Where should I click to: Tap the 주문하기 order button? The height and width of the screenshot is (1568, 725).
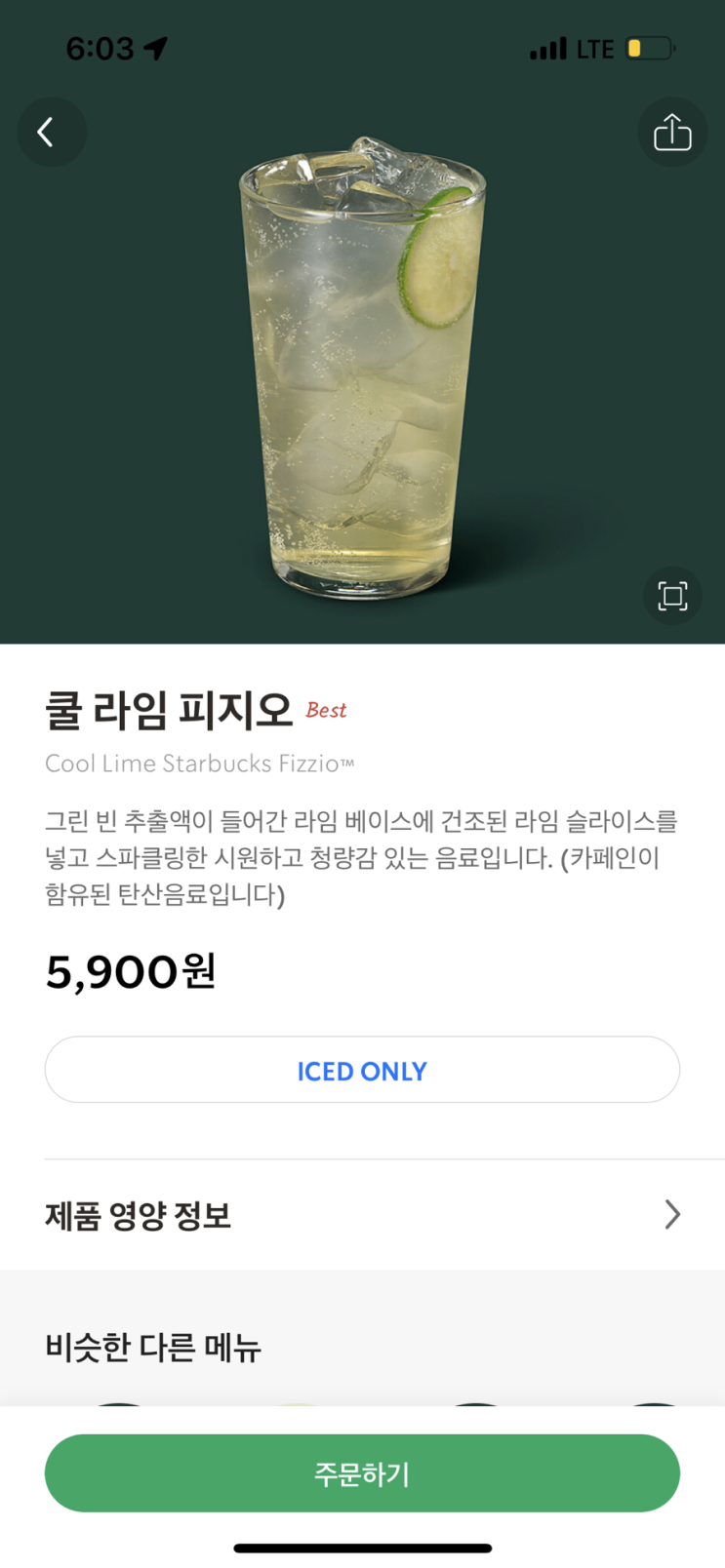click(362, 1472)
